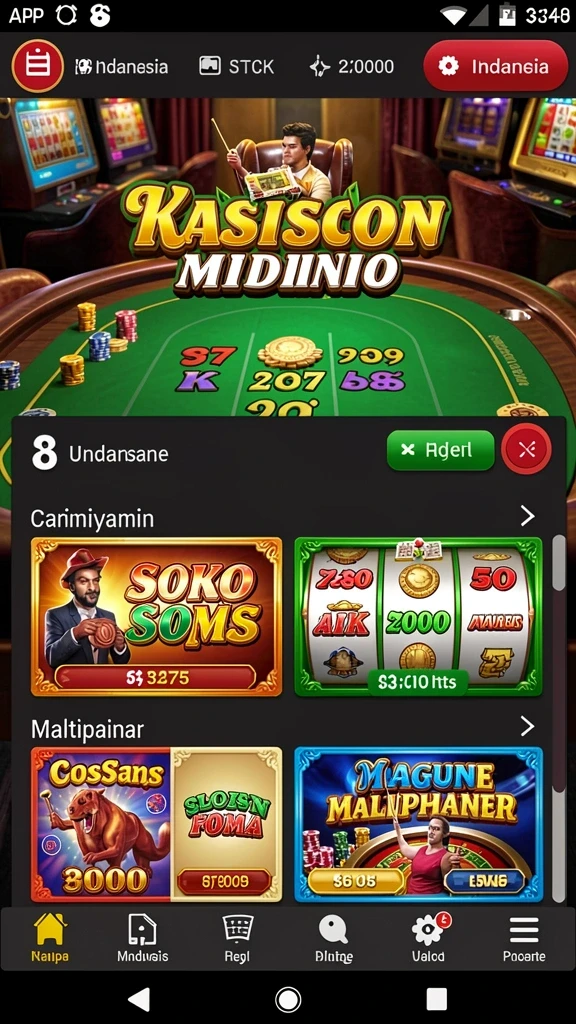Viewport: 576px width, 1024px height.
Task: Open the red menu icon in top bar
Action: (x=38, y=66)
